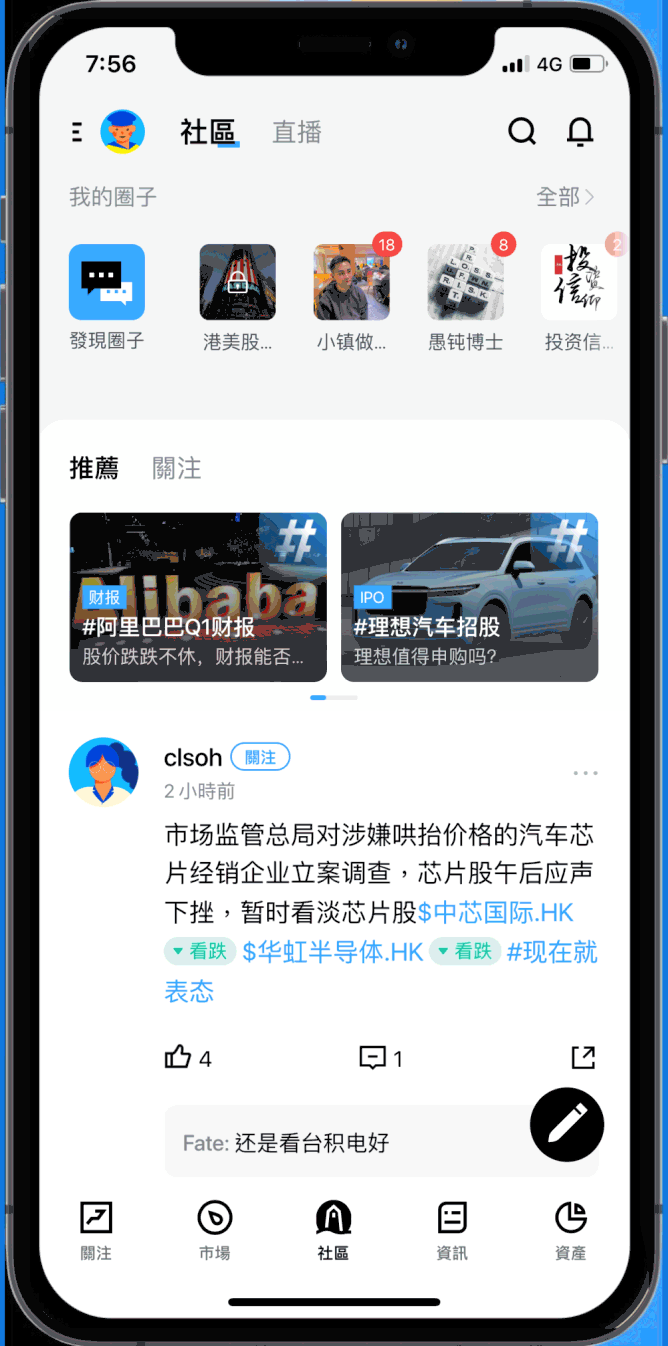View 全部 circles

[x=565, y=197]
